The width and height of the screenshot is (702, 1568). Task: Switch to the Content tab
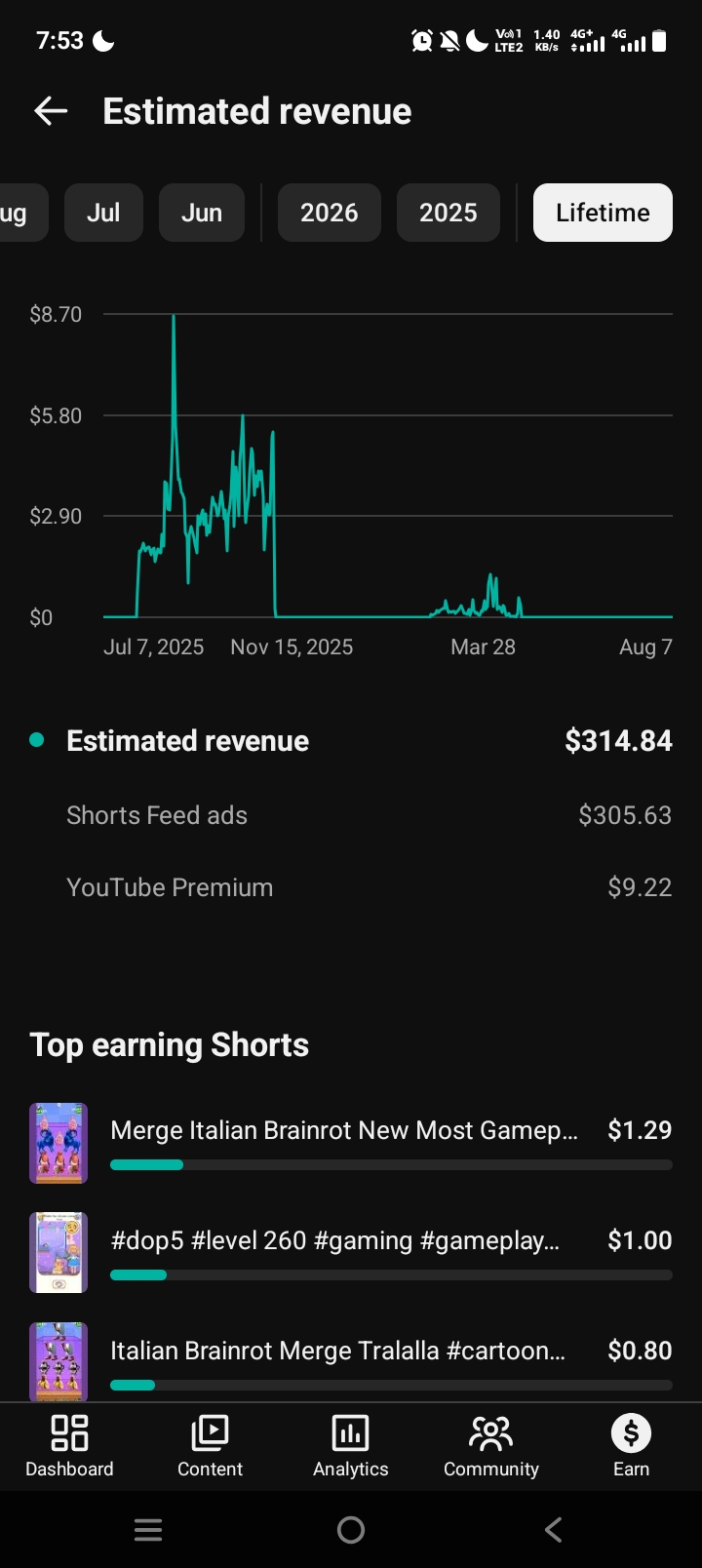(210, 1447)
